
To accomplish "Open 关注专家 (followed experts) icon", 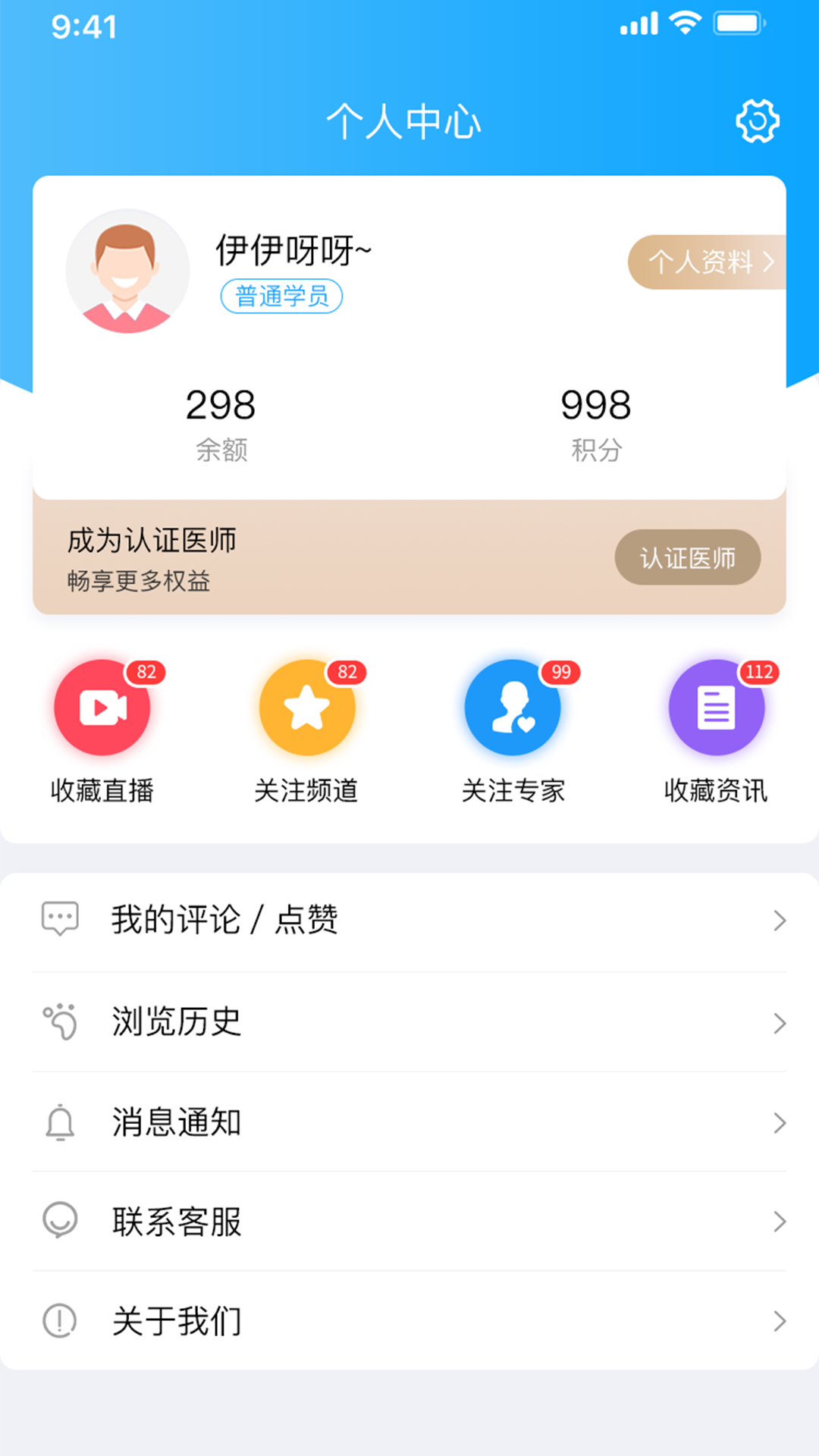I will (513, 707).
